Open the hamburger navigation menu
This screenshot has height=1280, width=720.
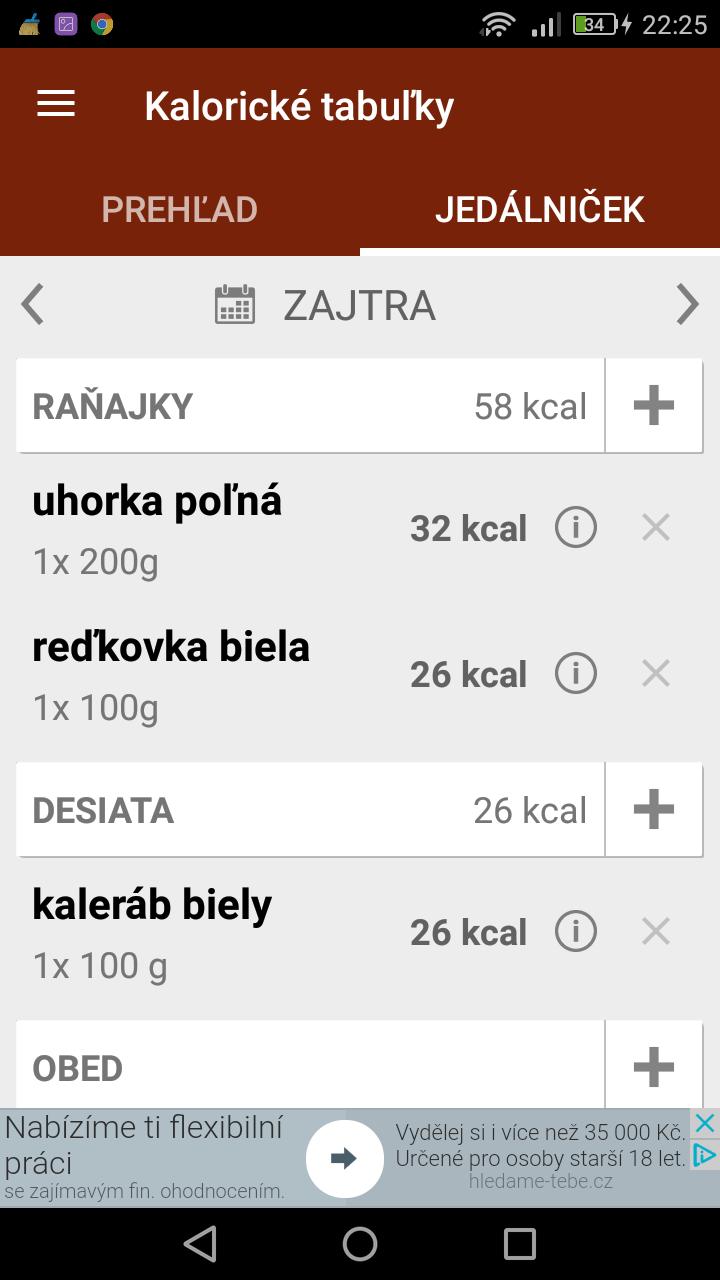pos(56,105)
